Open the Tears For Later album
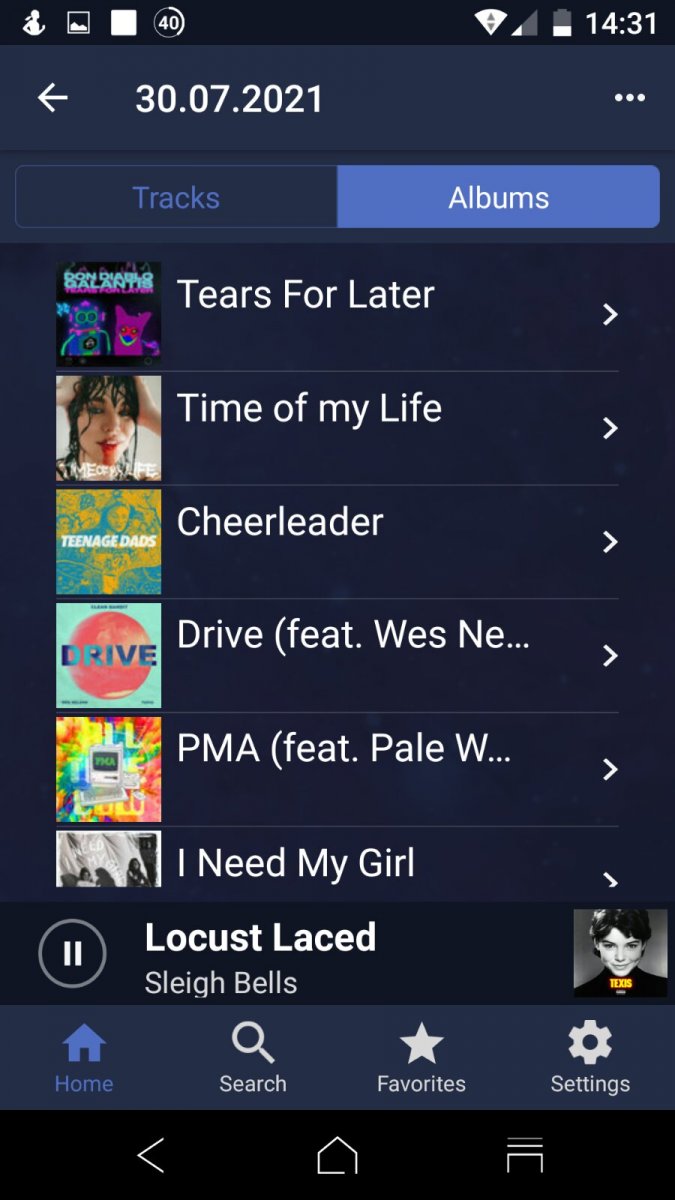Viewport: 675px width, 1200px height. click(x=336, y=314)
